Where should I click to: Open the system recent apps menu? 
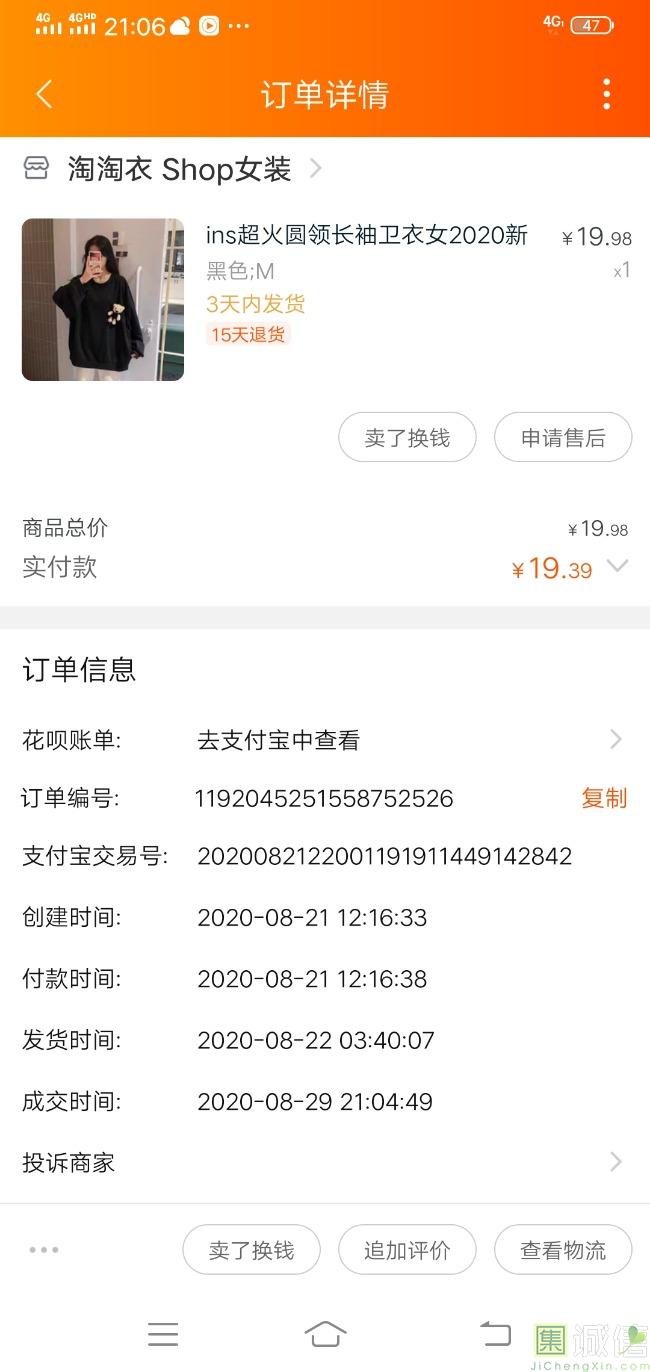click(163, 1334)
